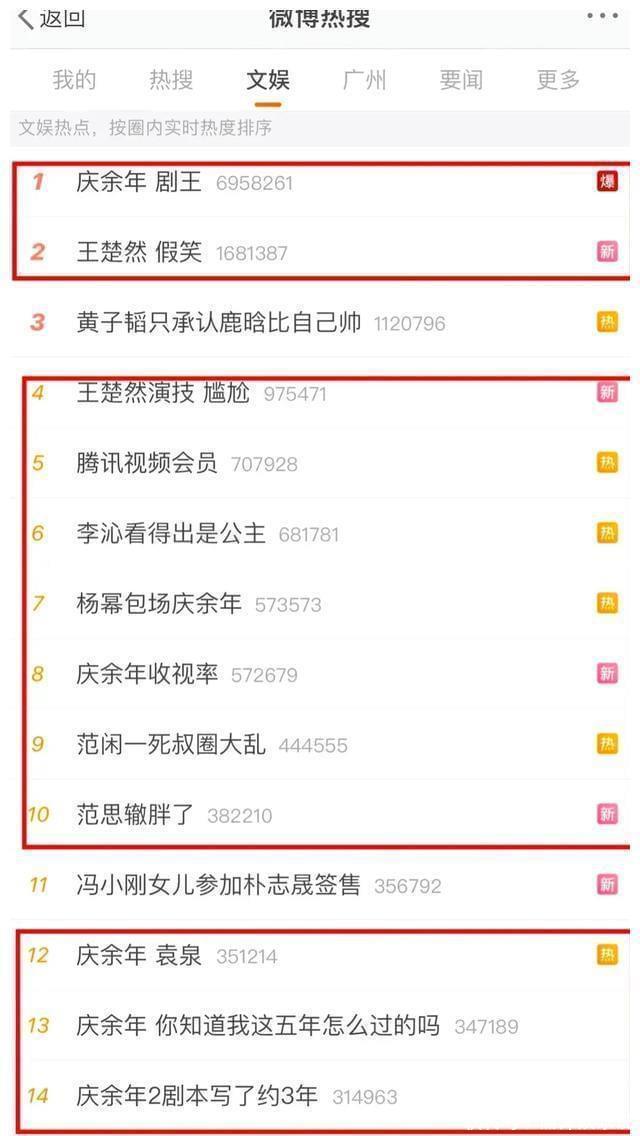
Task: View the 庆余年 袁泉 topic
Action: pos(139,956)
